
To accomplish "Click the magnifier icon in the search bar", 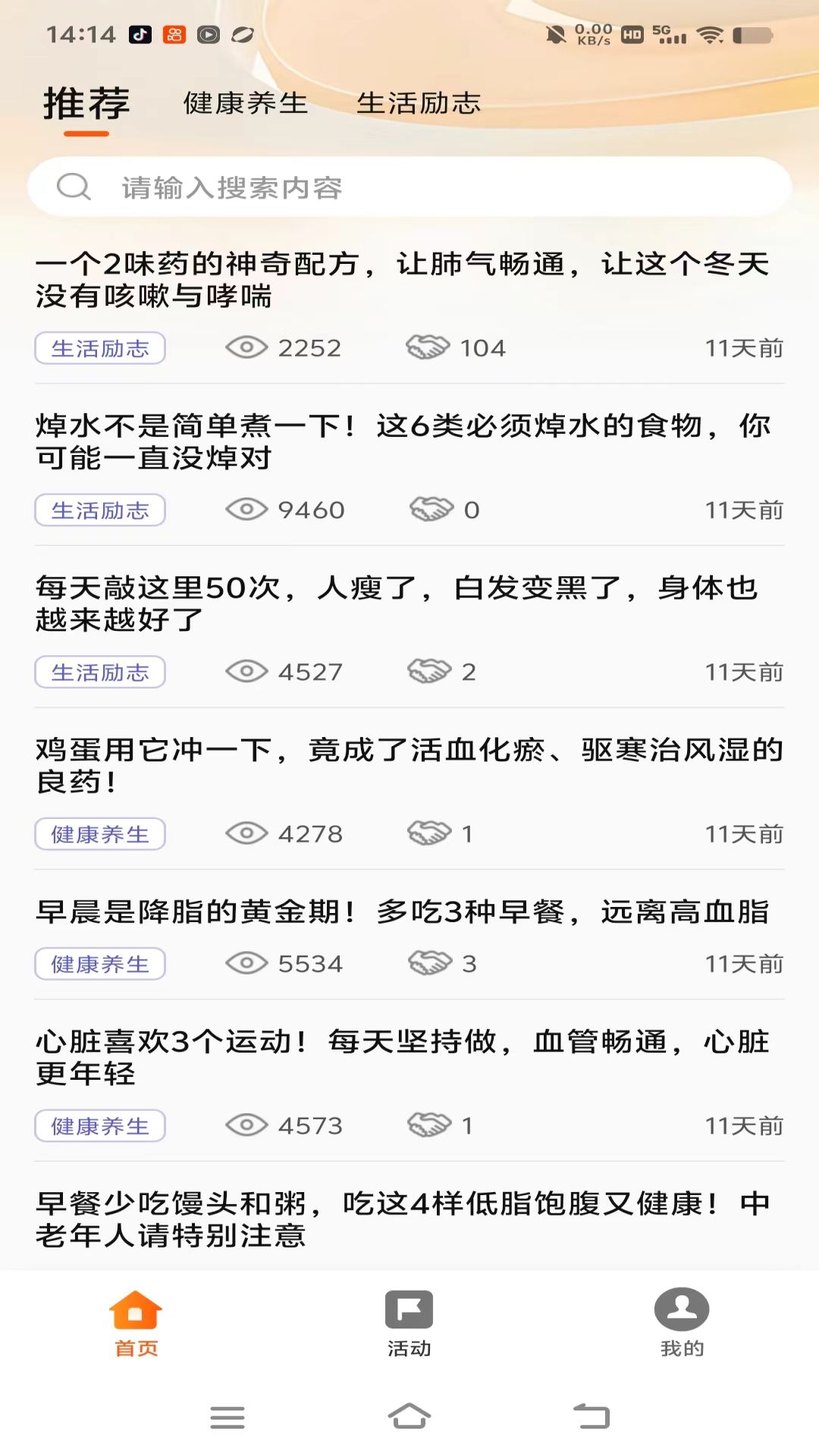I will [x=72, y=185].
